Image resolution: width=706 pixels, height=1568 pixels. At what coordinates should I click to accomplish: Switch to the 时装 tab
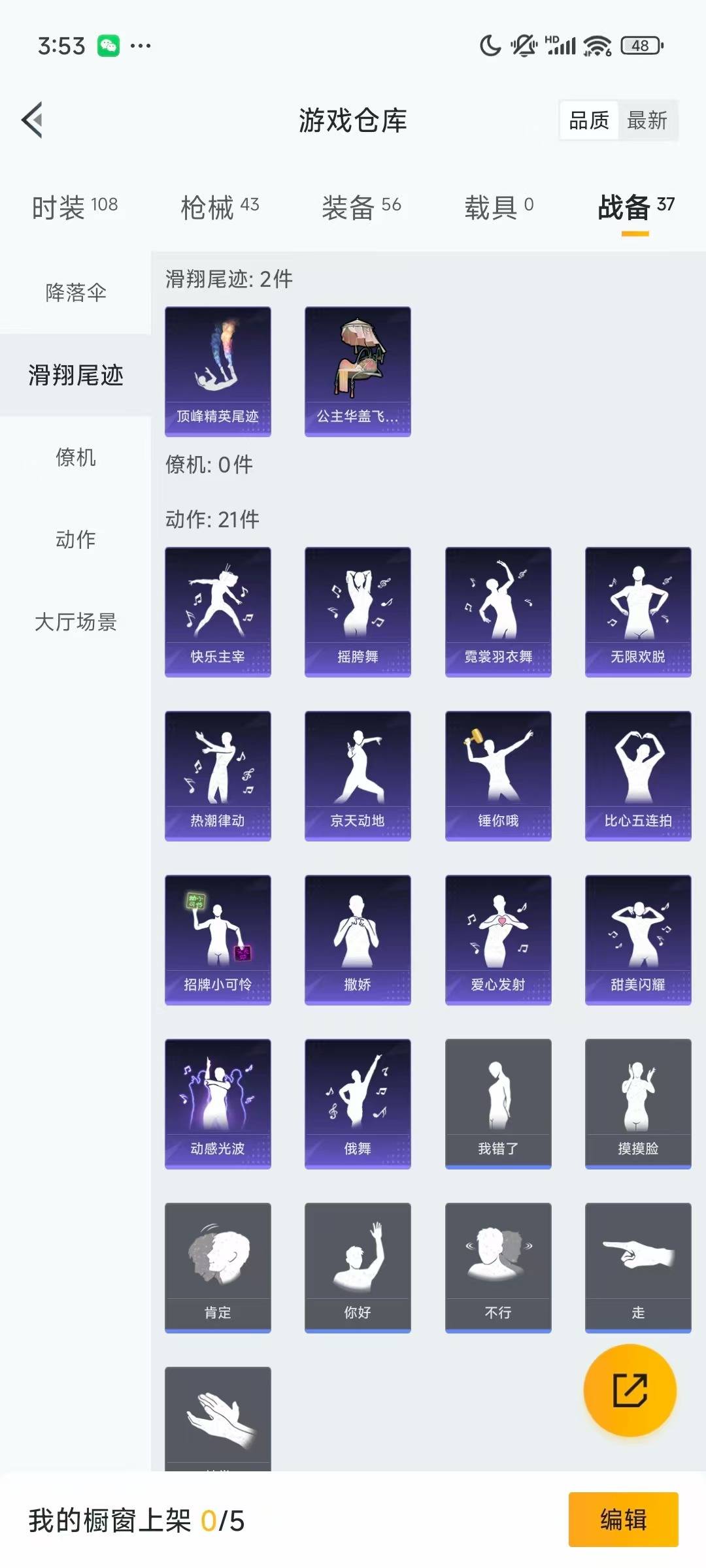tap(75, 208)
